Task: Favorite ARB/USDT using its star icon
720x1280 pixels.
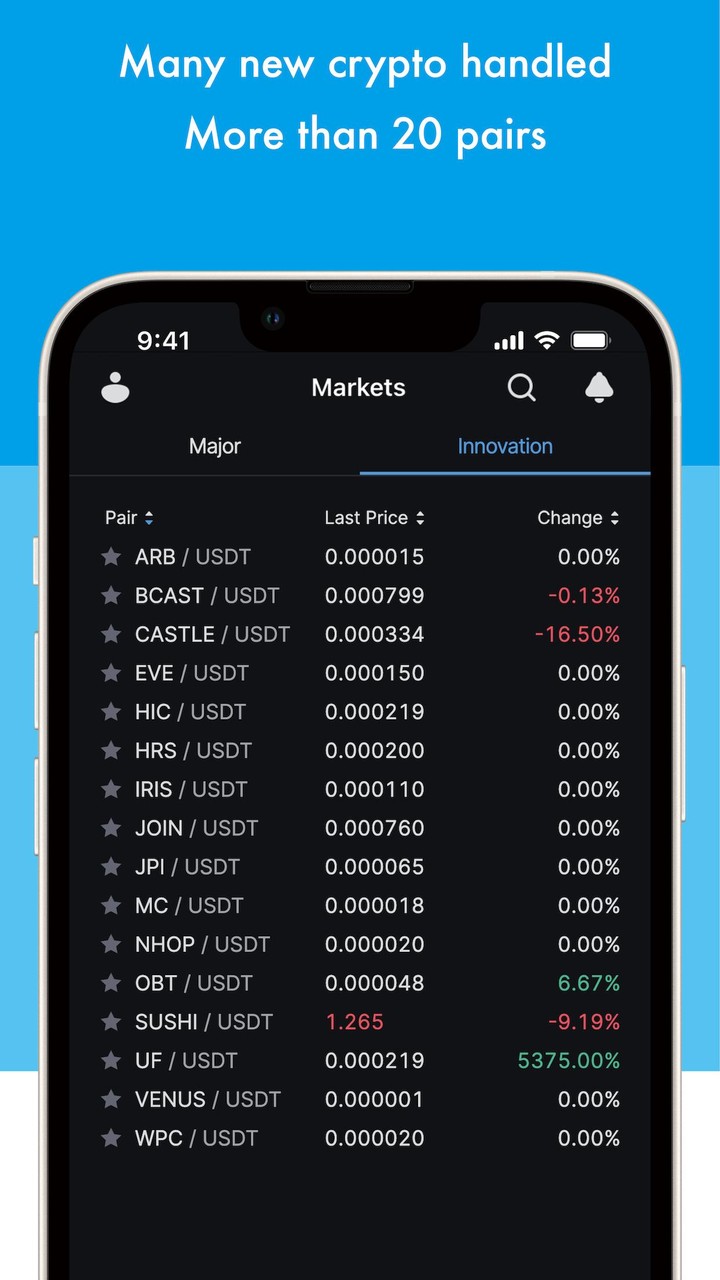Action: pos(111,557)
